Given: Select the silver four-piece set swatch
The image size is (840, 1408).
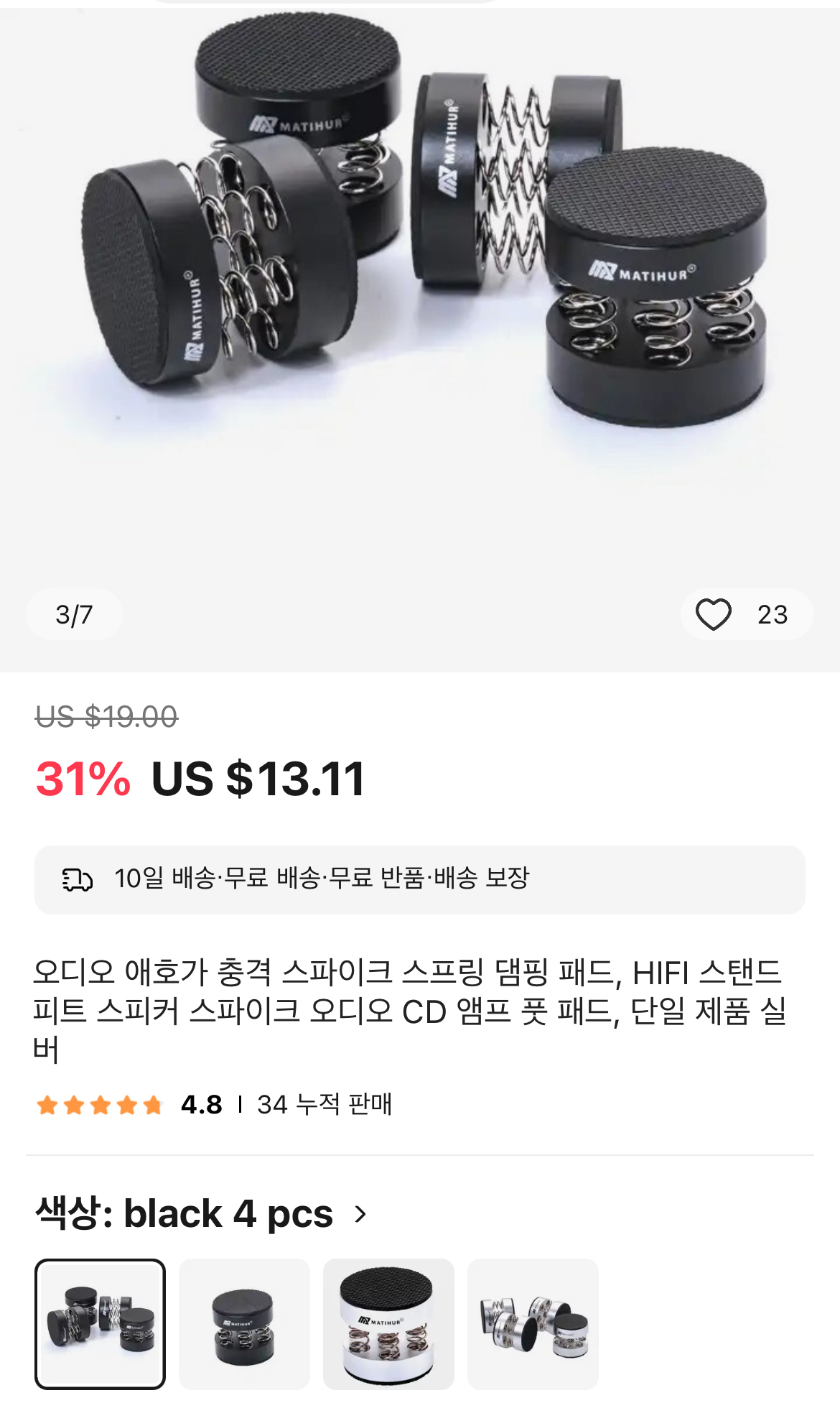Looking at the screenshot, I should [533, 1323].
